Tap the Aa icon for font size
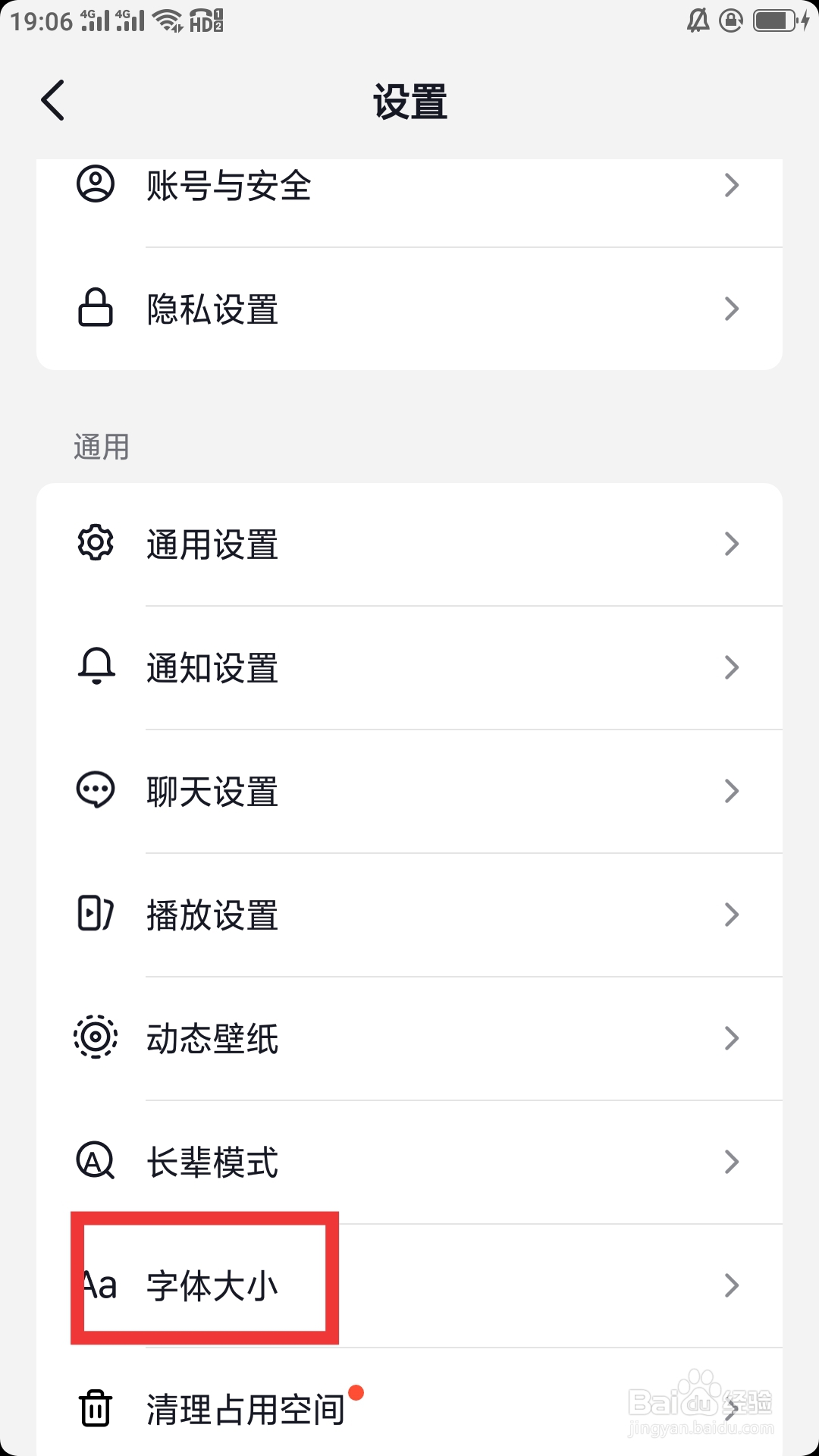The image size is (819, 1456). point(100,1285)
